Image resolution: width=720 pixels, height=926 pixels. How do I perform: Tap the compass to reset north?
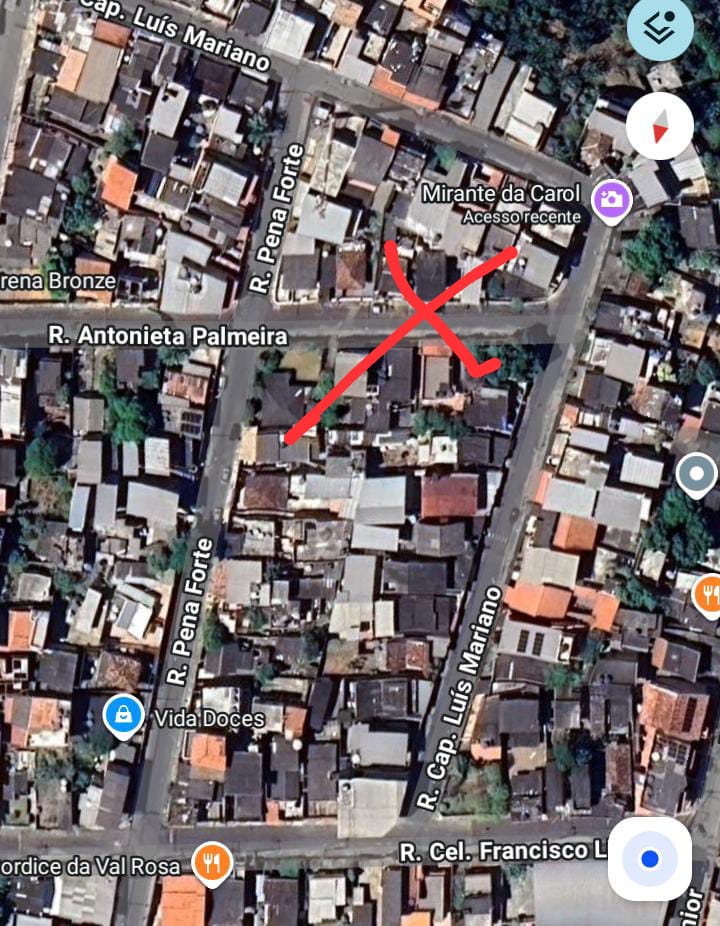tap(660, 126)
